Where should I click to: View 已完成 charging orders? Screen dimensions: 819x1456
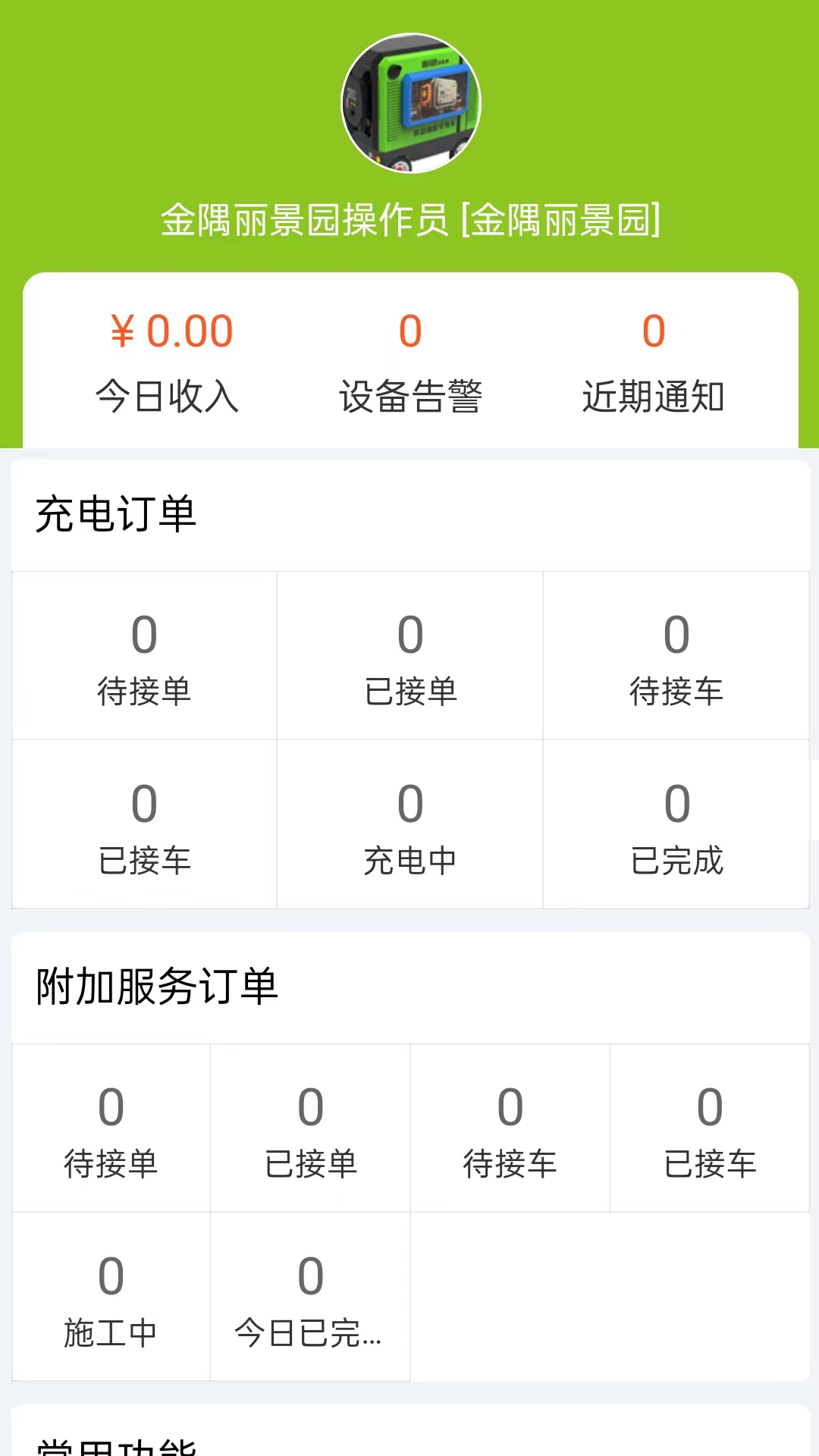coord(676,825)
